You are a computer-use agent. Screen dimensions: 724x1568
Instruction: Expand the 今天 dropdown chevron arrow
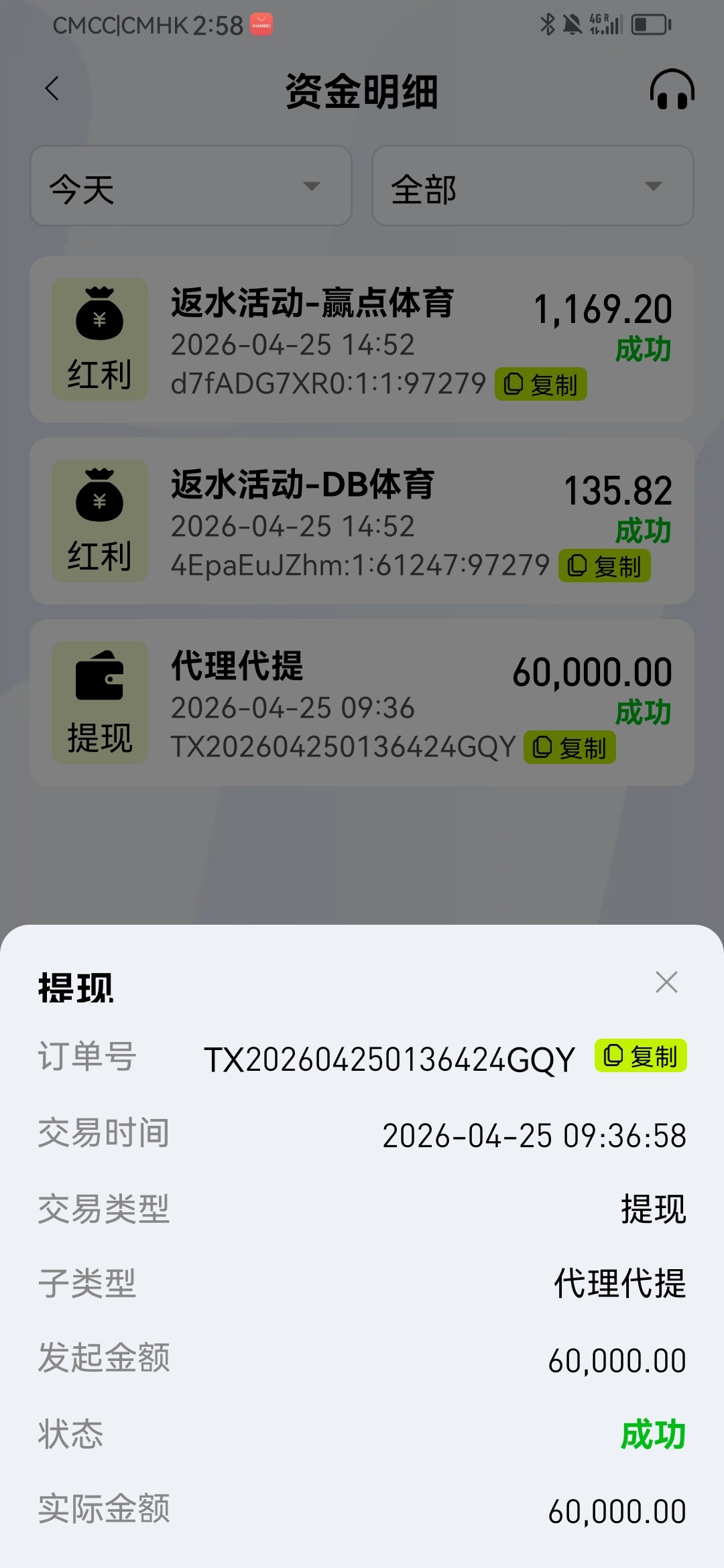(x=312, y=188)
